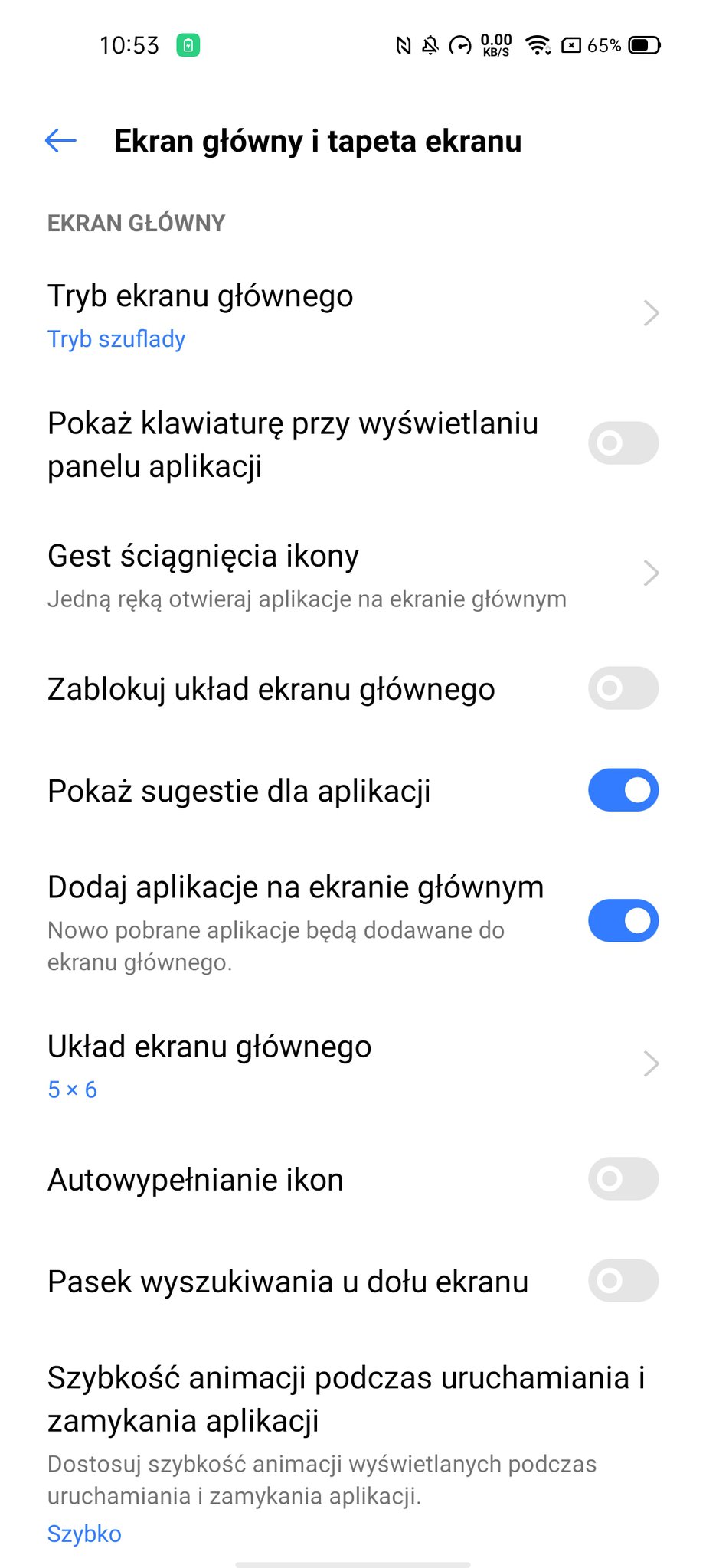Enable Autowypełnianie ikon switch
Viewport: 706px width, 1568px height.
pyautogui.click(x=623, y=1179)
